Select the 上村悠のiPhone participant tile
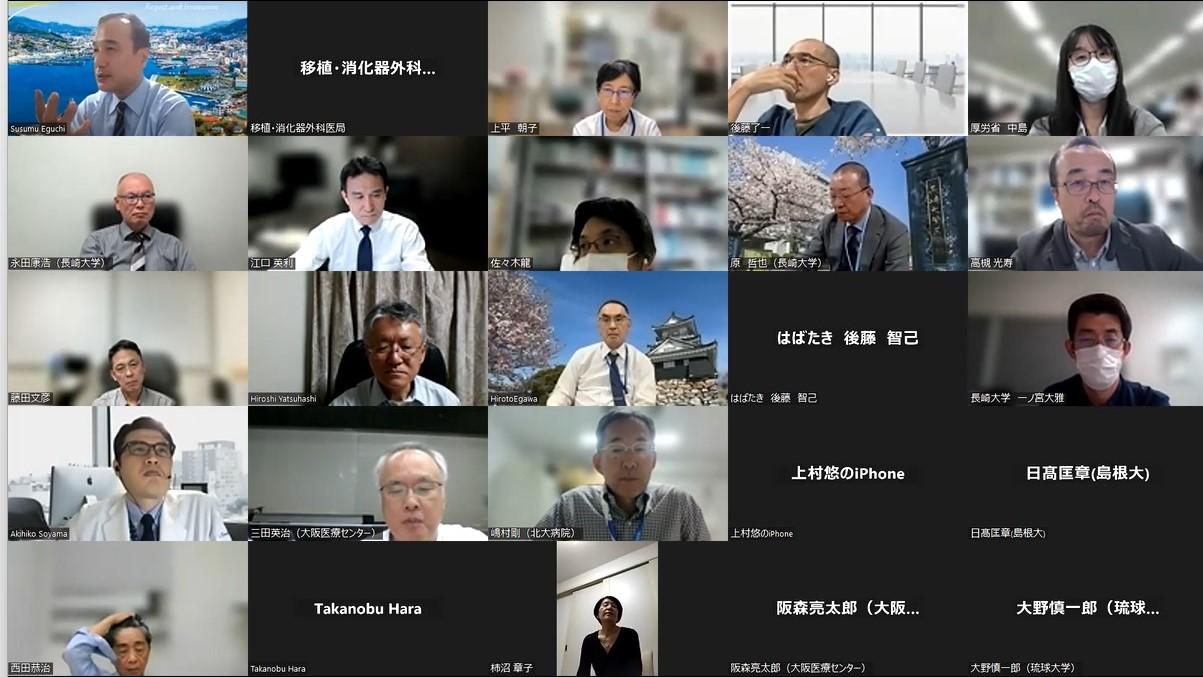 (x=847, y=473)
